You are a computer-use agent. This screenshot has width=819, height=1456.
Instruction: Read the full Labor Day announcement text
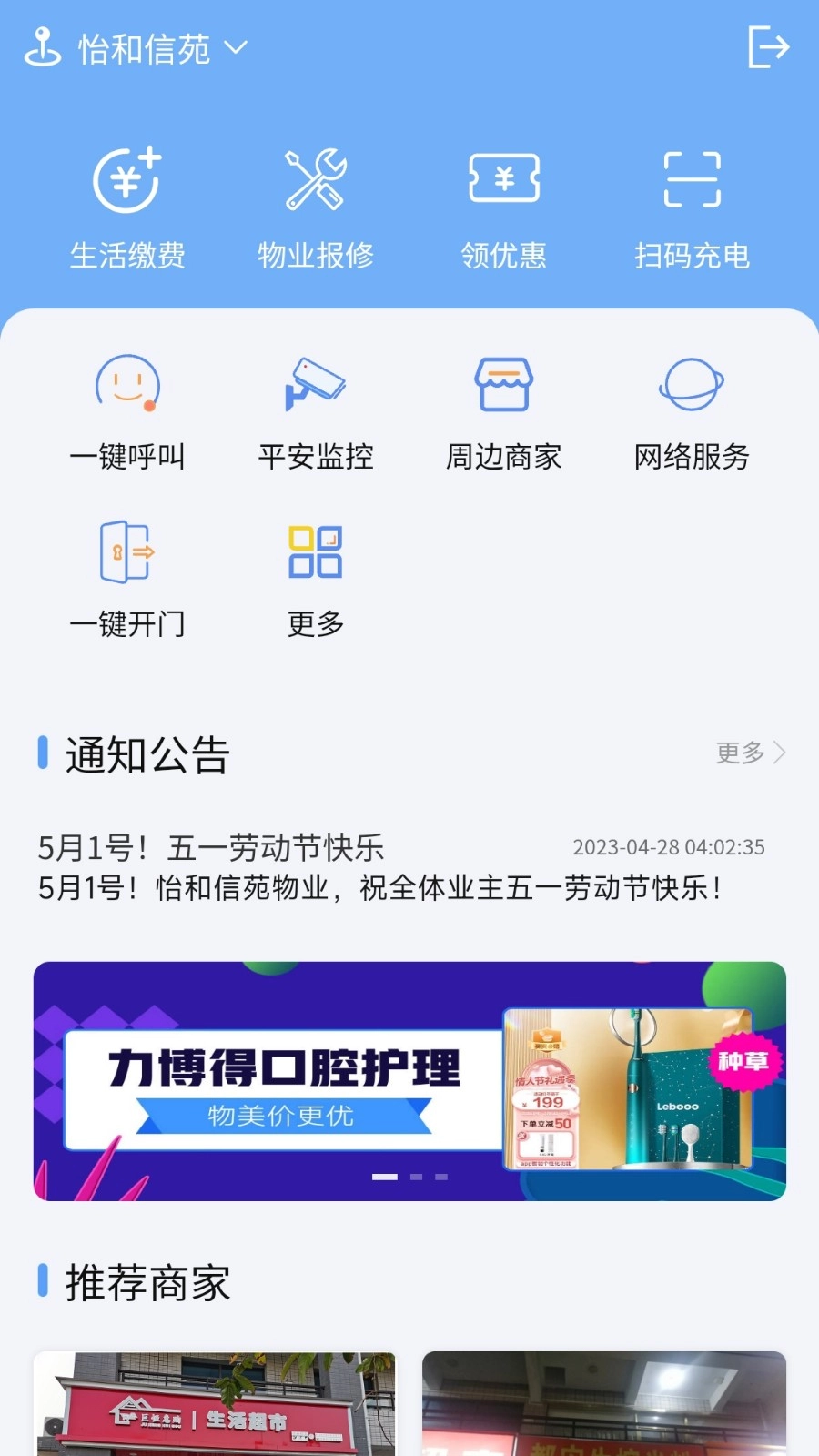[x=379, y=888]
